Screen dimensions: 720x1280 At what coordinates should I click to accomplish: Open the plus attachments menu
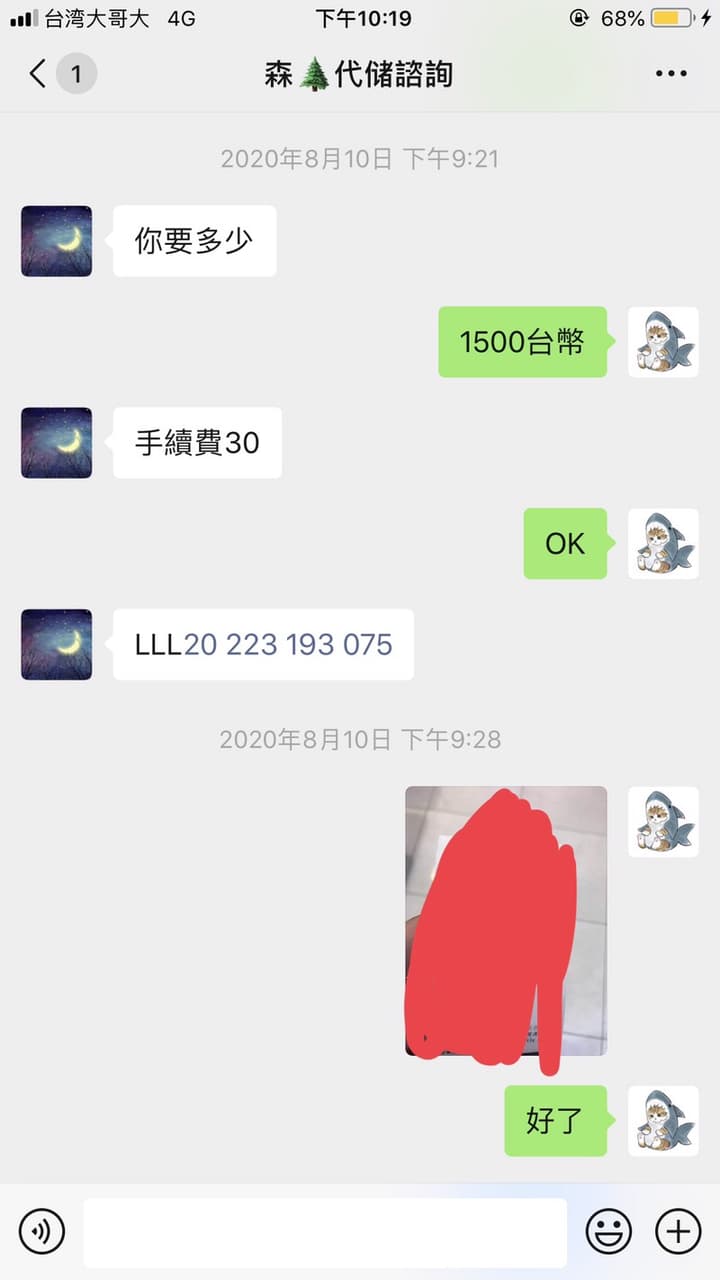(678, 1231)
